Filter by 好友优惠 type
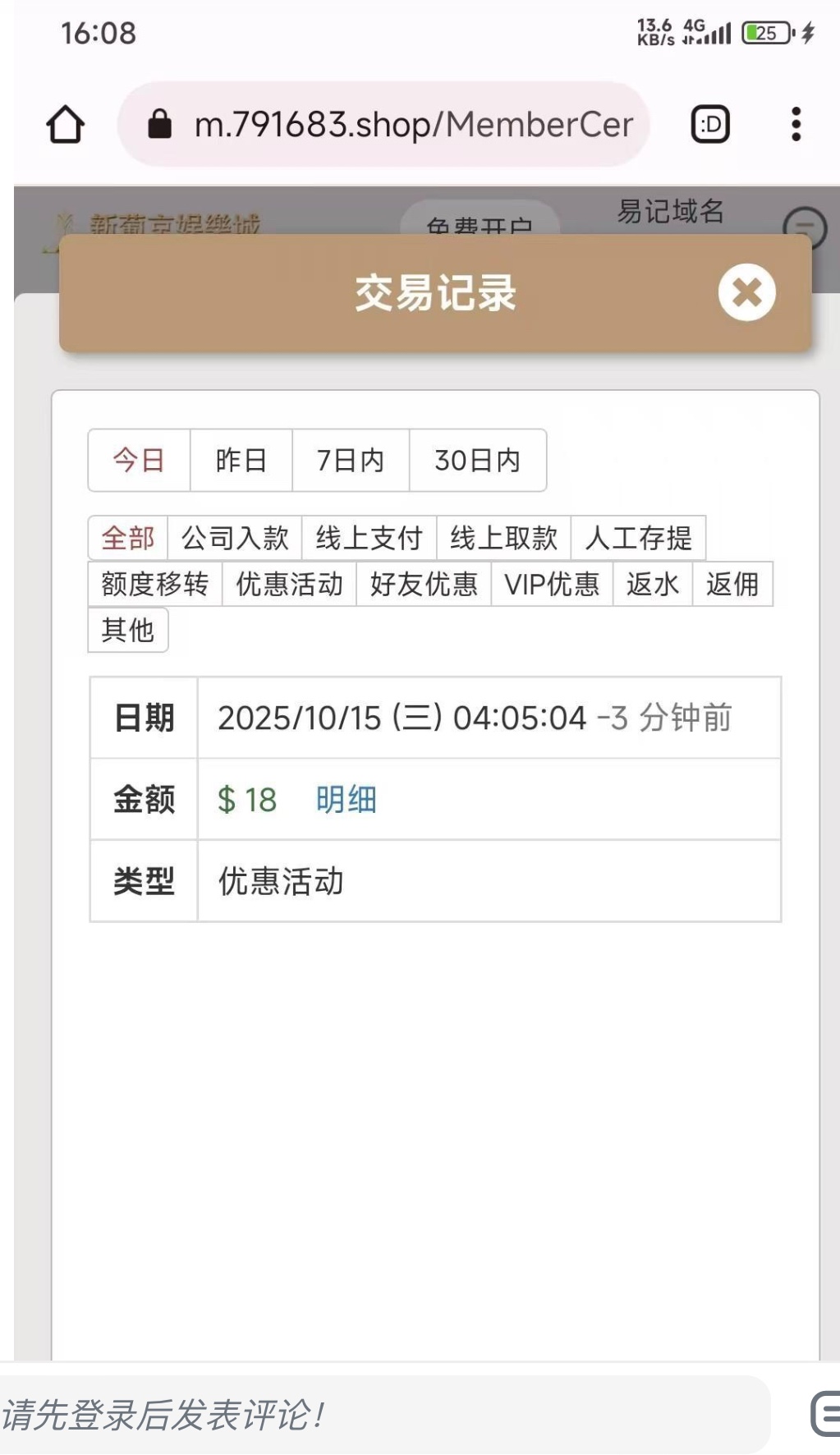This screenshot has width=840, height=1455. coord(424,585)
